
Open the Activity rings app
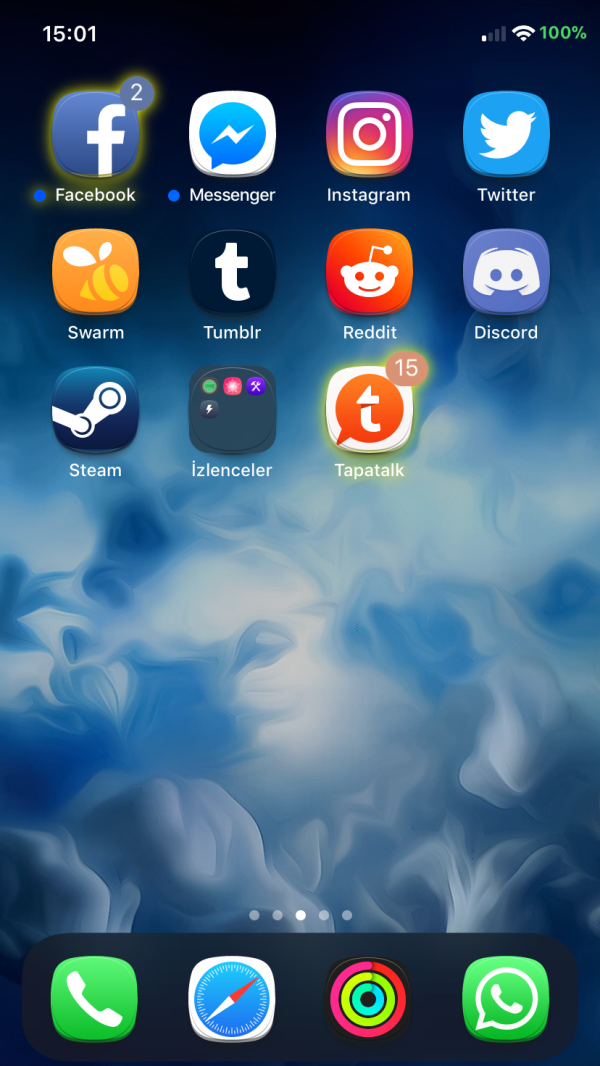point(369,998)
